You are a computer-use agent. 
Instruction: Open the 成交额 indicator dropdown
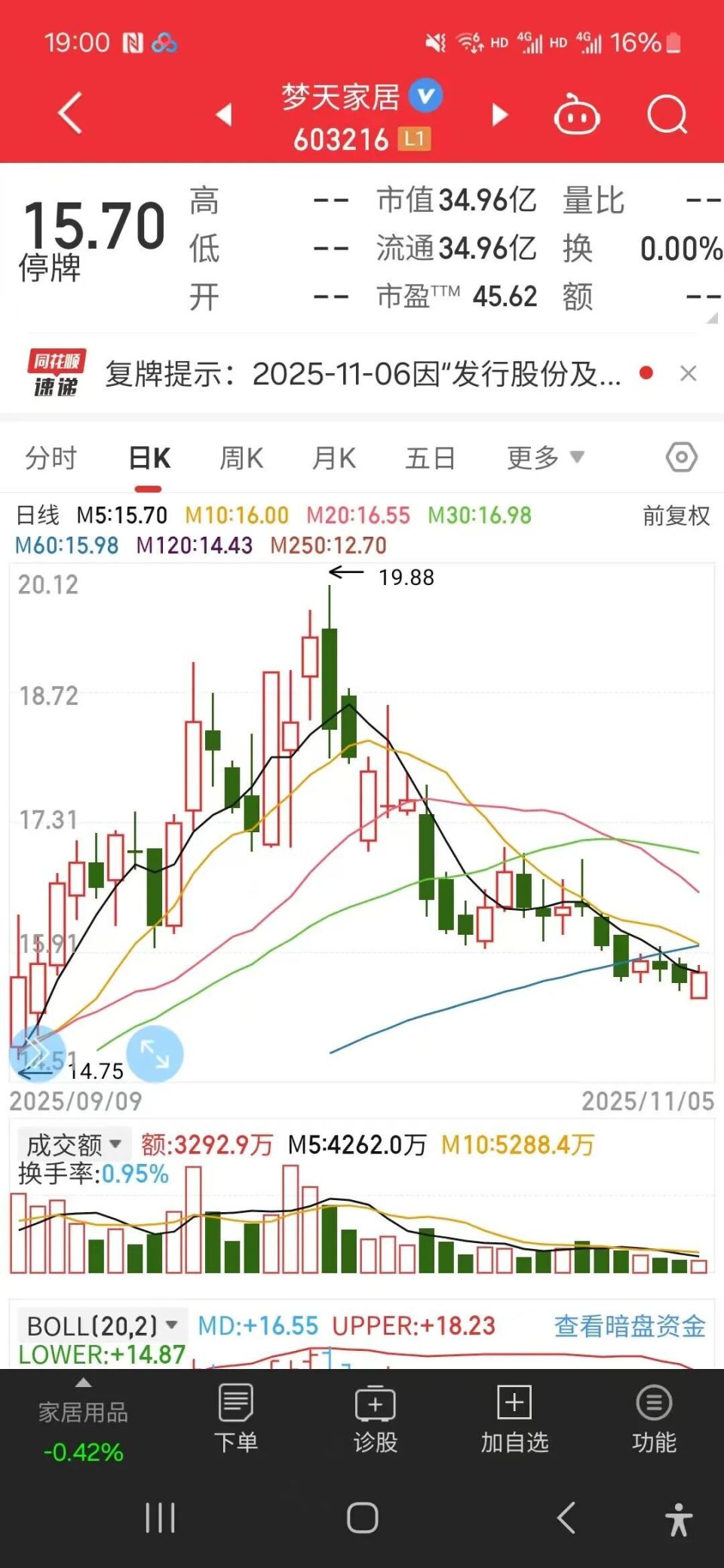[72, 1144]
